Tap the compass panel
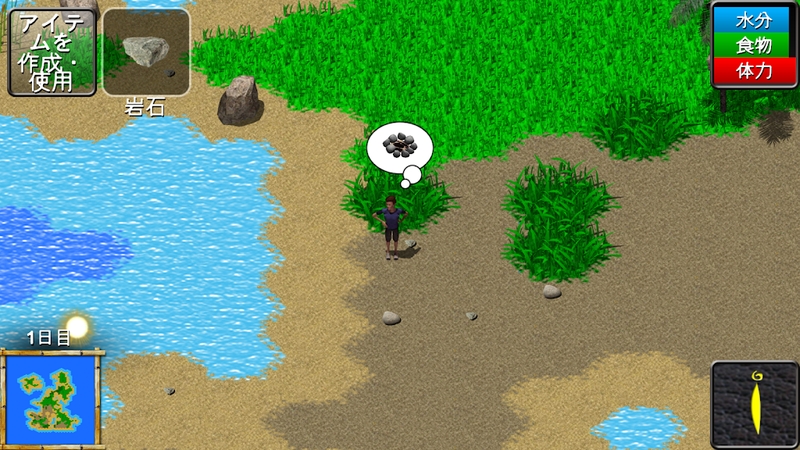This screenshot has height=450, width=800. 755,404
